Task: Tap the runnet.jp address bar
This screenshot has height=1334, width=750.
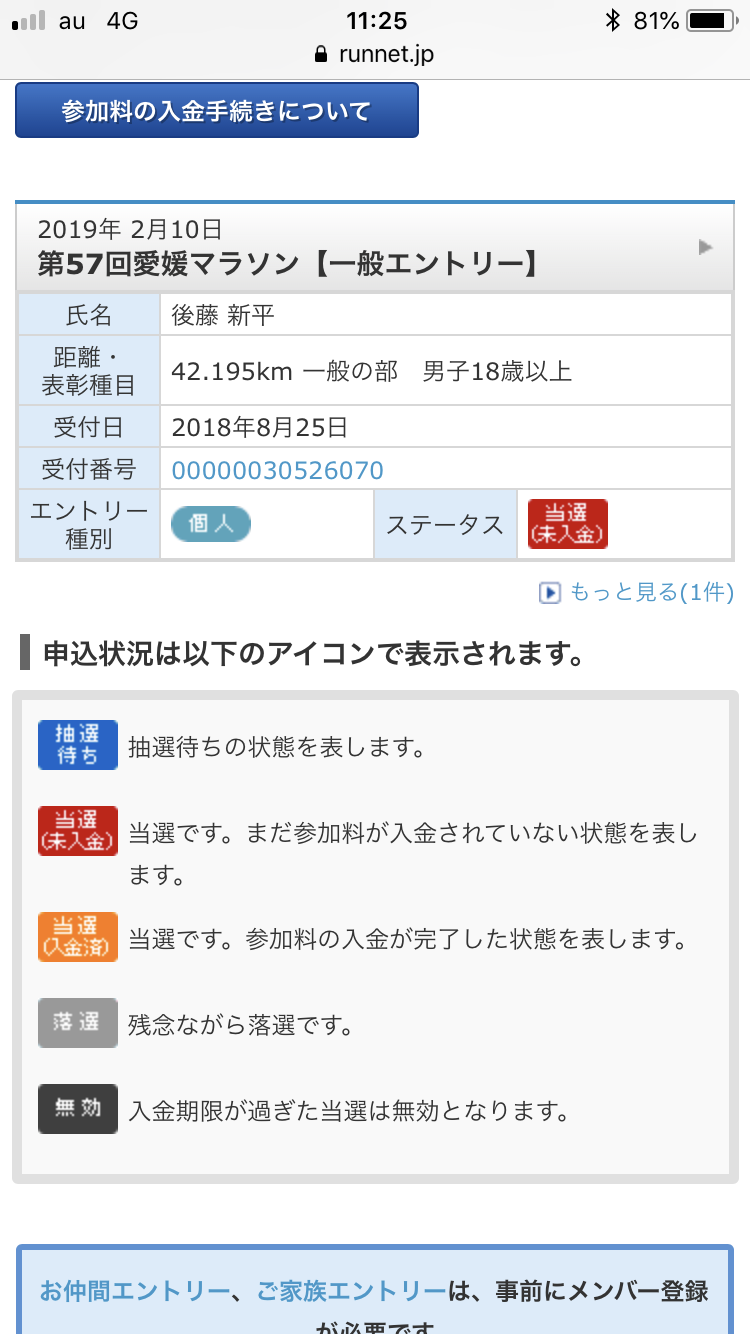Action: click(375, 54)
